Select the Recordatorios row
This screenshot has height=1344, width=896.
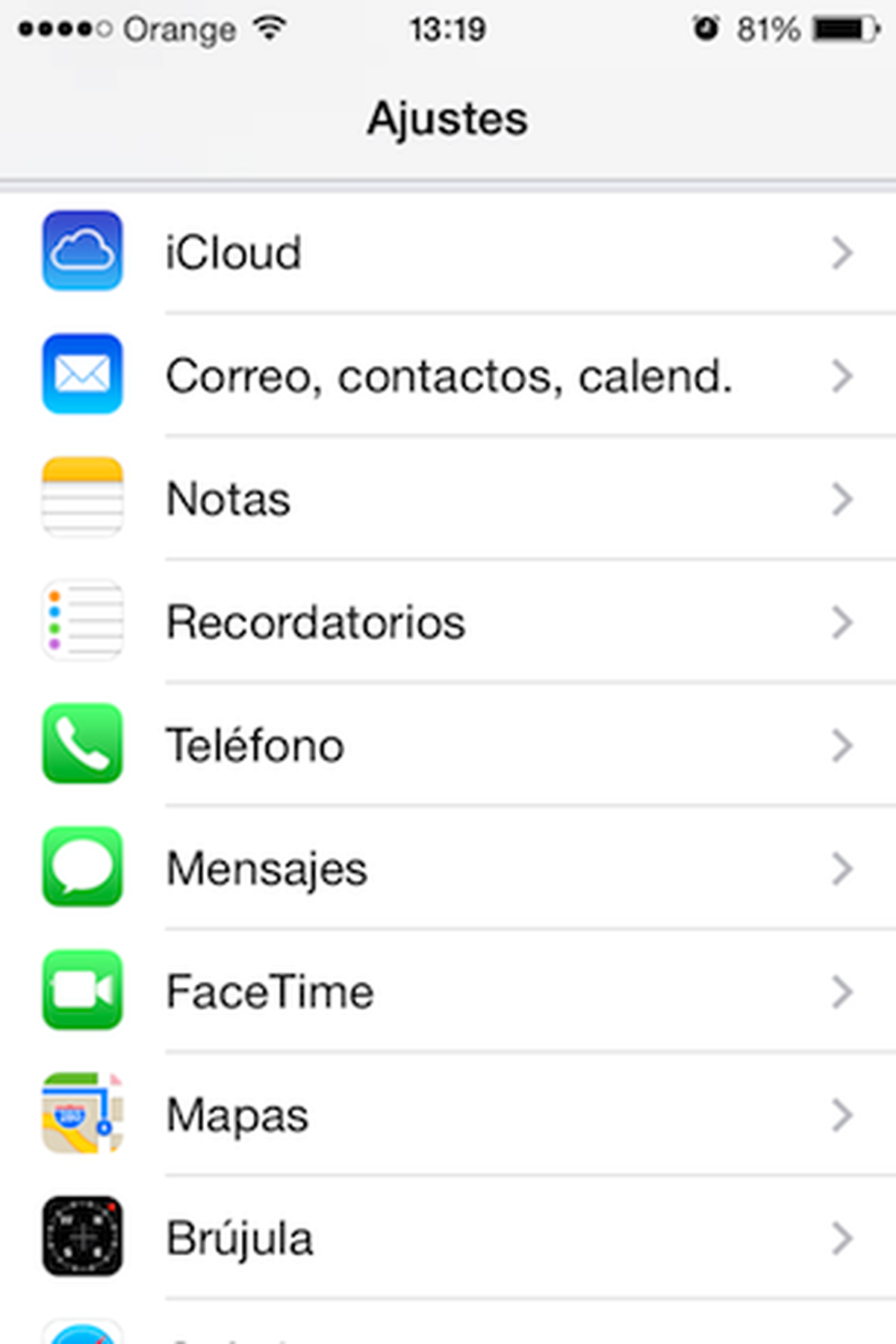coord(448,622)
